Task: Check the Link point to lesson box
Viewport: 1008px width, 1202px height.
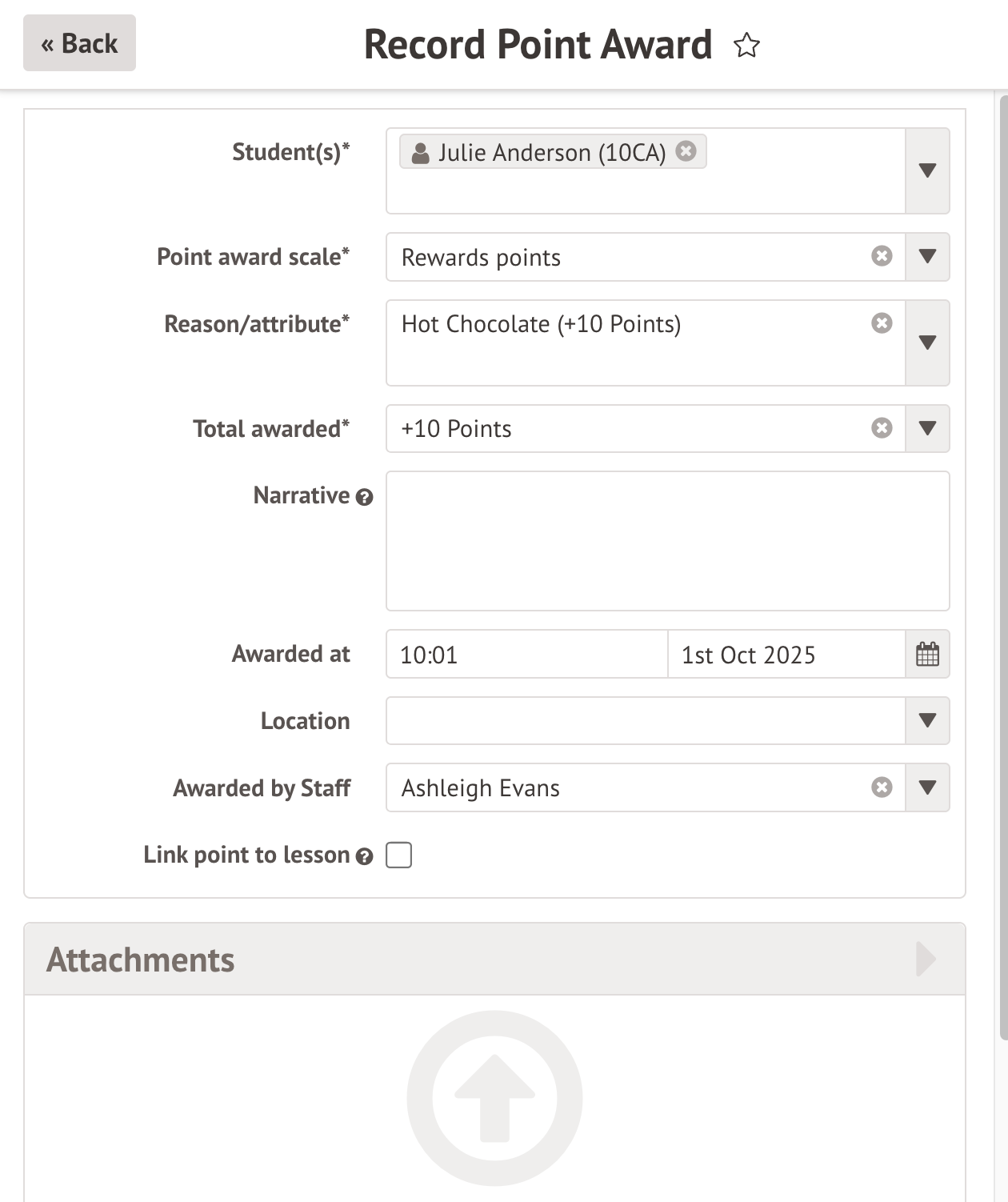Action: pos(398,855)
